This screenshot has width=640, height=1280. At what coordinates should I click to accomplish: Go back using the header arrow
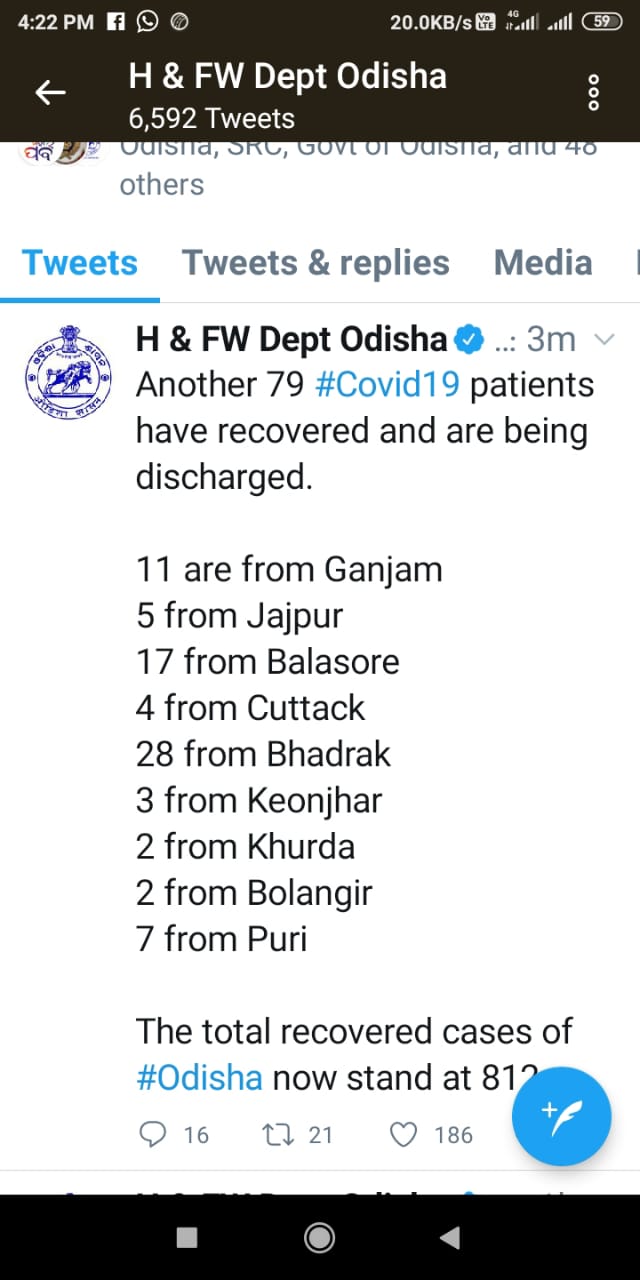point(50,93)
